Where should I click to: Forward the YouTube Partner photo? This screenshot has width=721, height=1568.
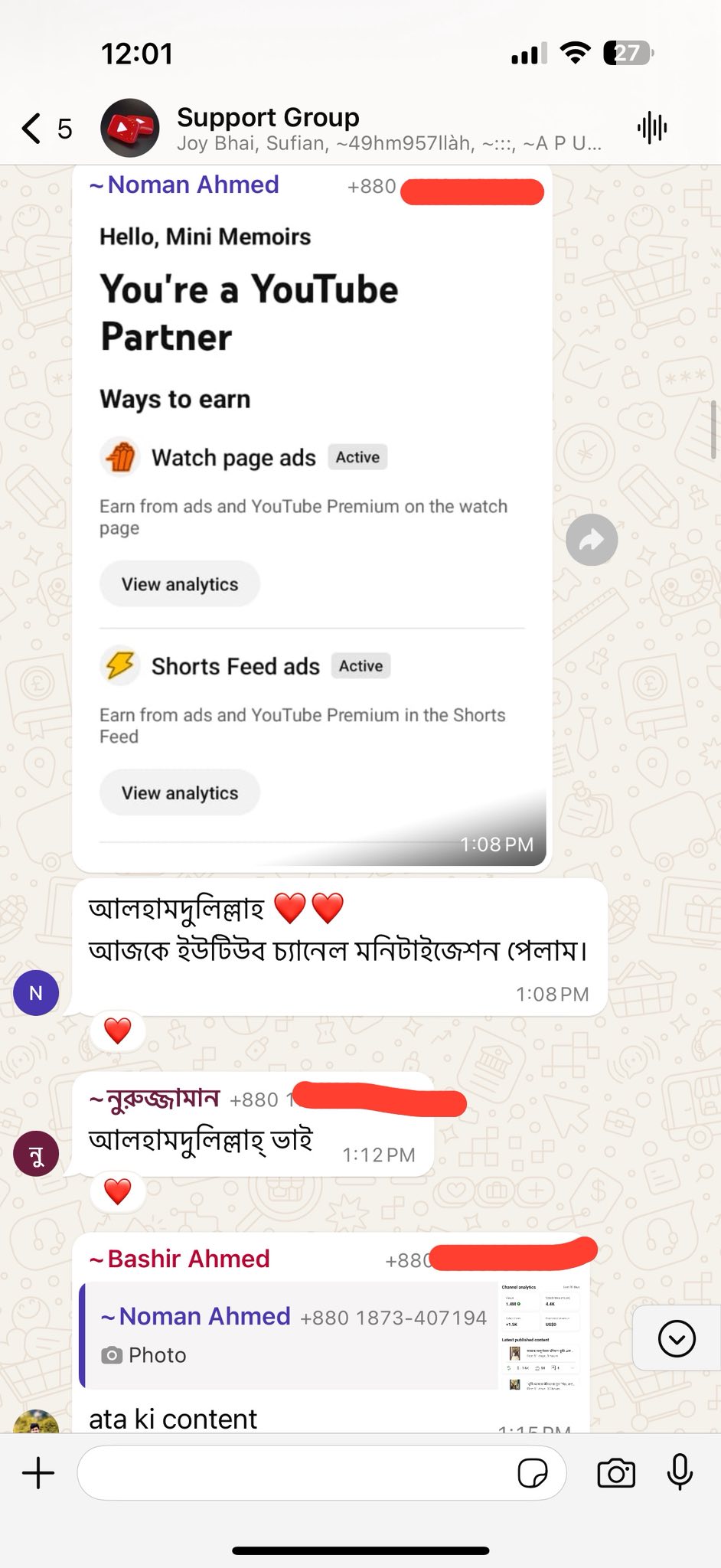click(x=592, y=541)
